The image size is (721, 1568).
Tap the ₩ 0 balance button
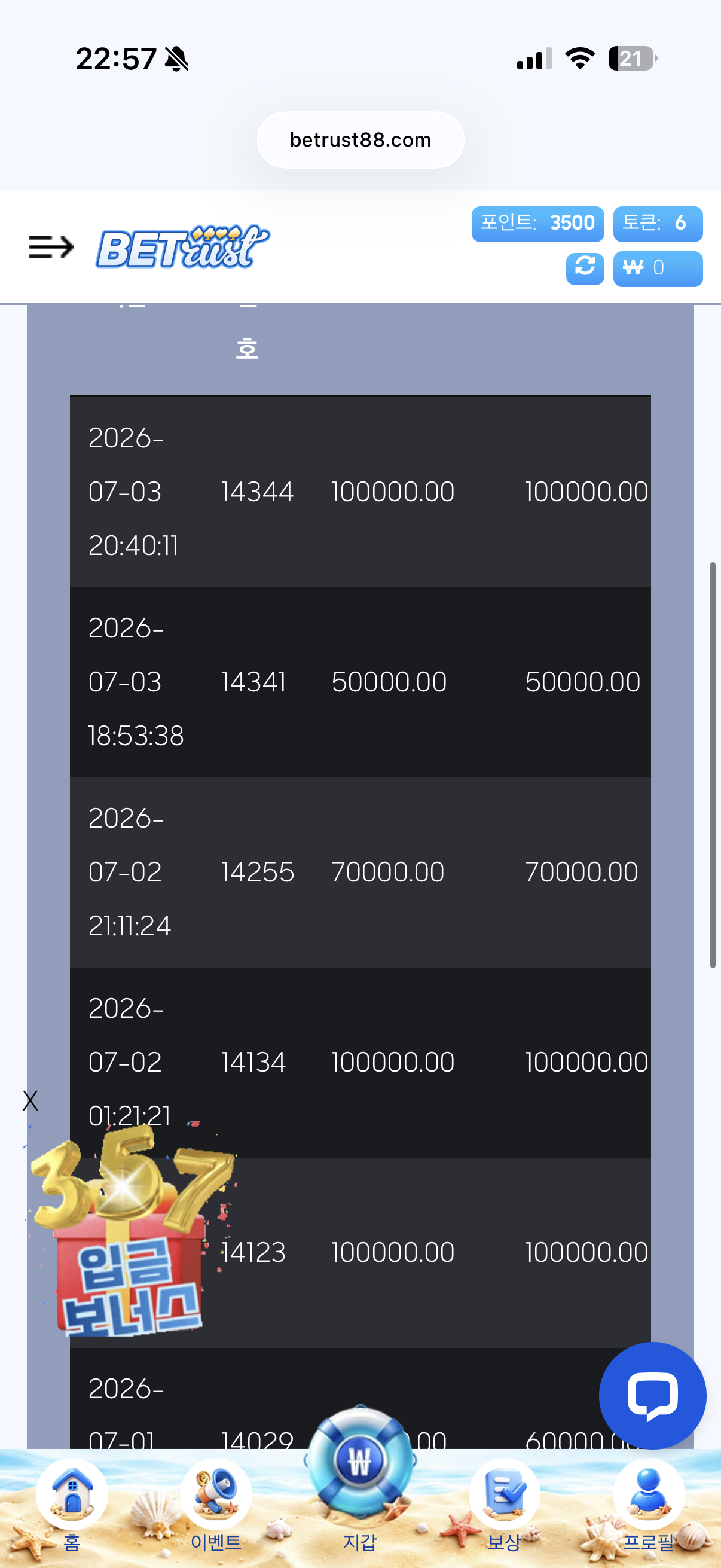(x=658, y=269)
